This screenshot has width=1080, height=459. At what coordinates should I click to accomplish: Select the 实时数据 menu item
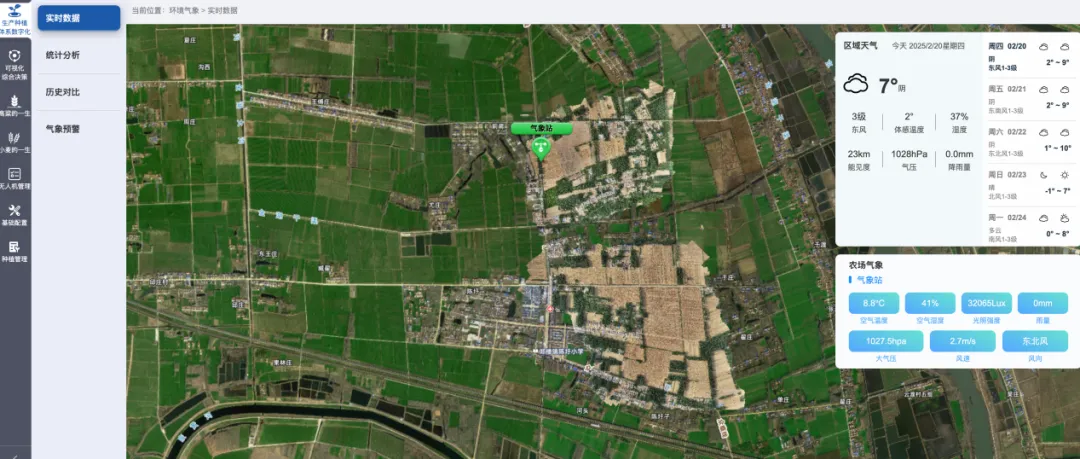79,18
